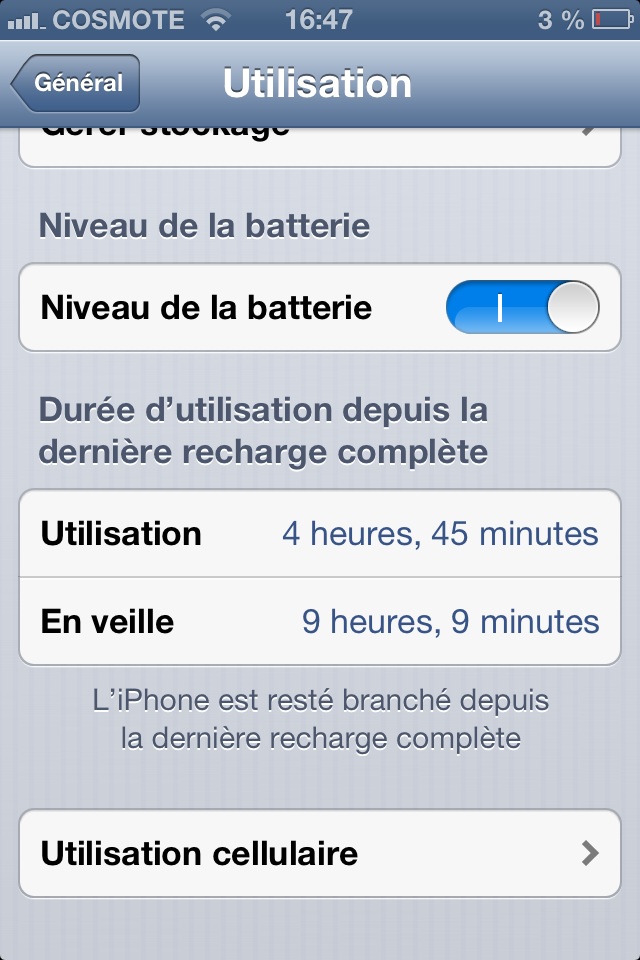Go back to Général settings
Screen dimensions: 640x960
(75, 83)
